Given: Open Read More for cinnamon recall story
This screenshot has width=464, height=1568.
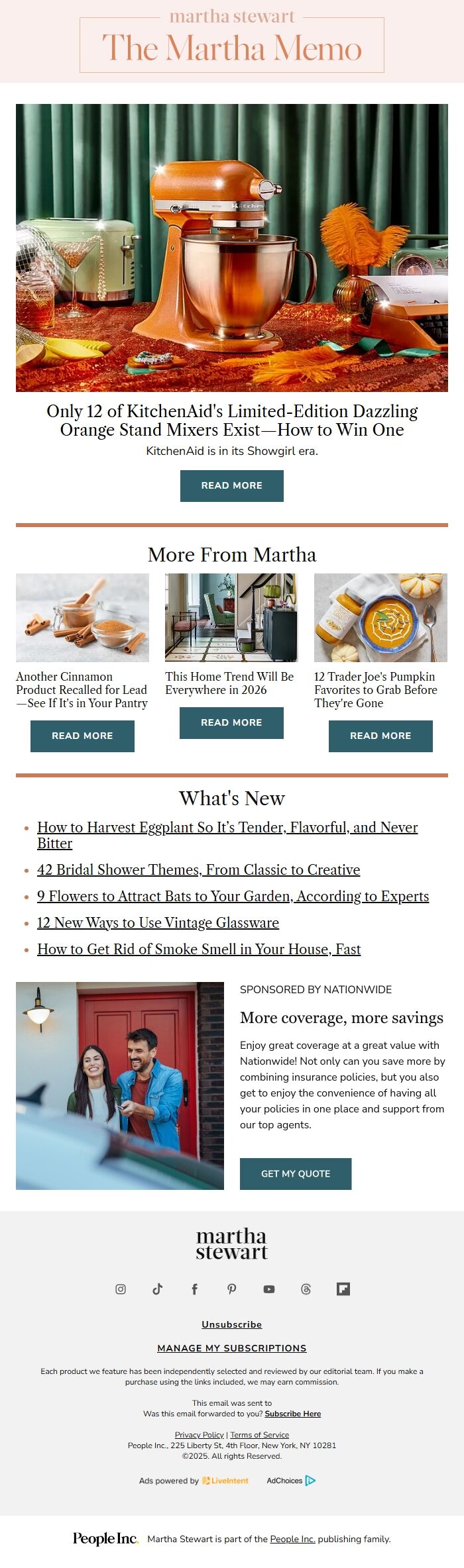Looking at the screenshot, I should pyautogui.click(x=82, y=736).
